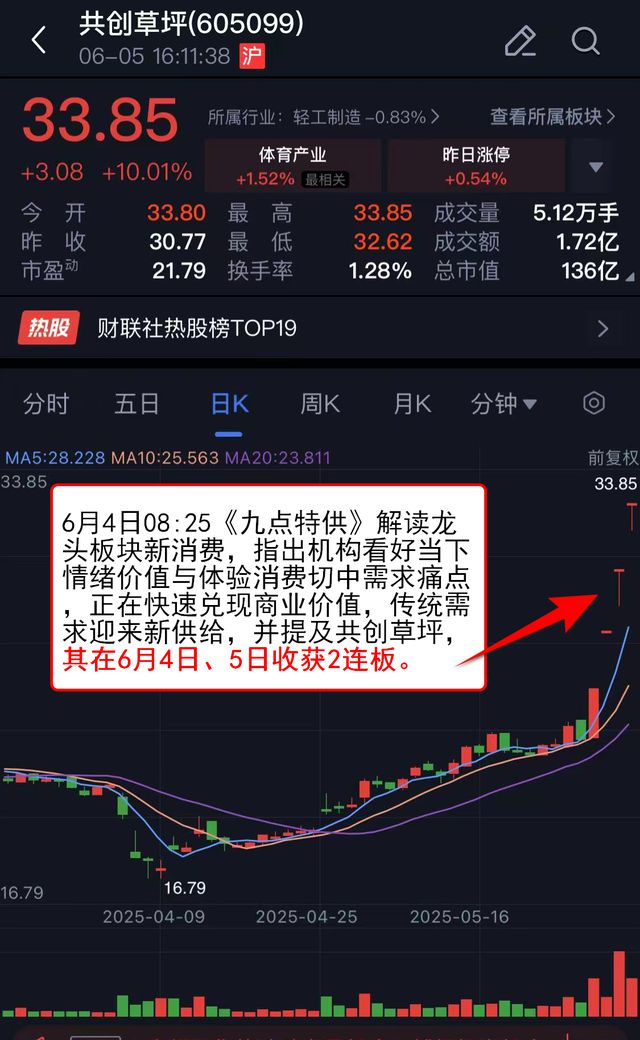Image resolution: width=640 pixels, height=1040 pixels.
Task: Switch to the 分时 chart tab
Action: click(46, 404)
